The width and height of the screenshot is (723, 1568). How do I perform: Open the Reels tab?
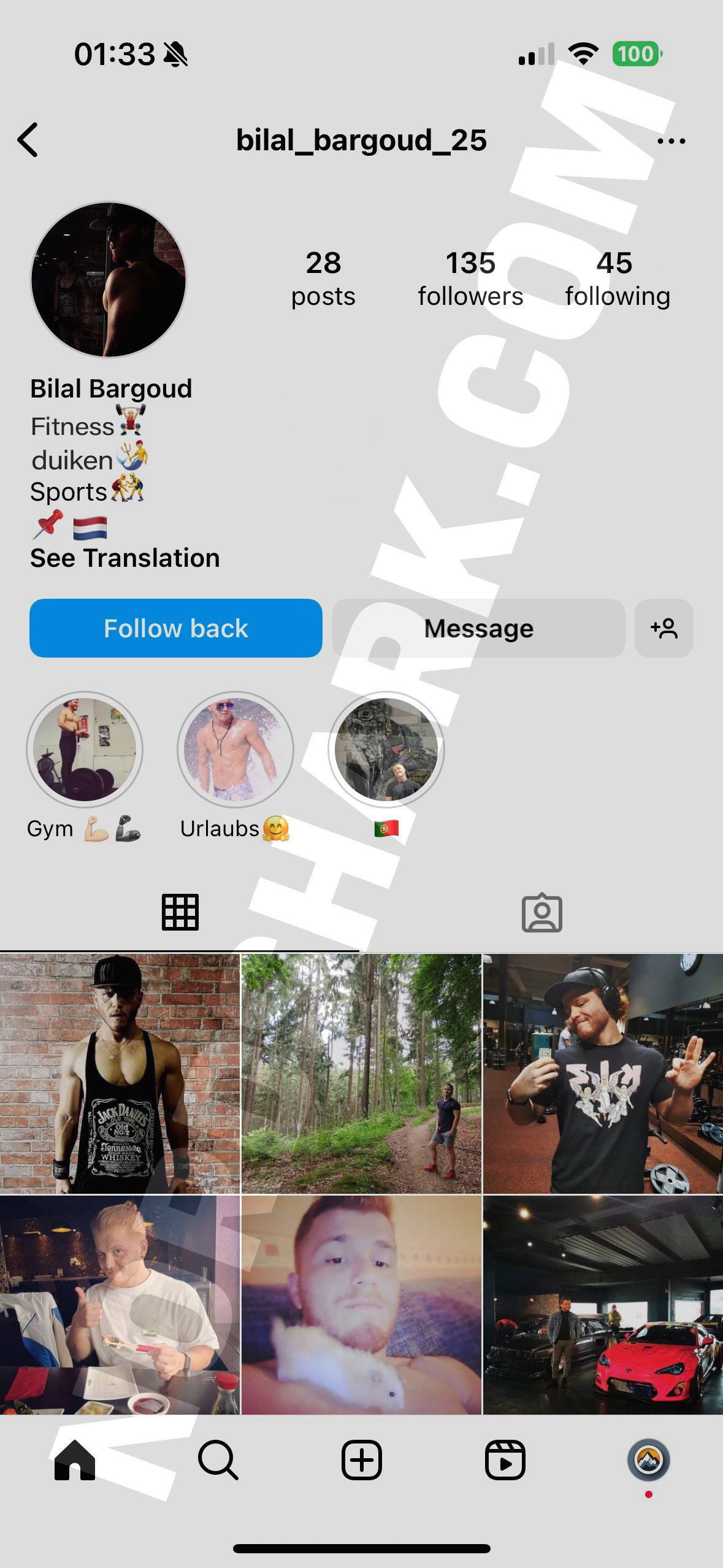point(505,1460)
